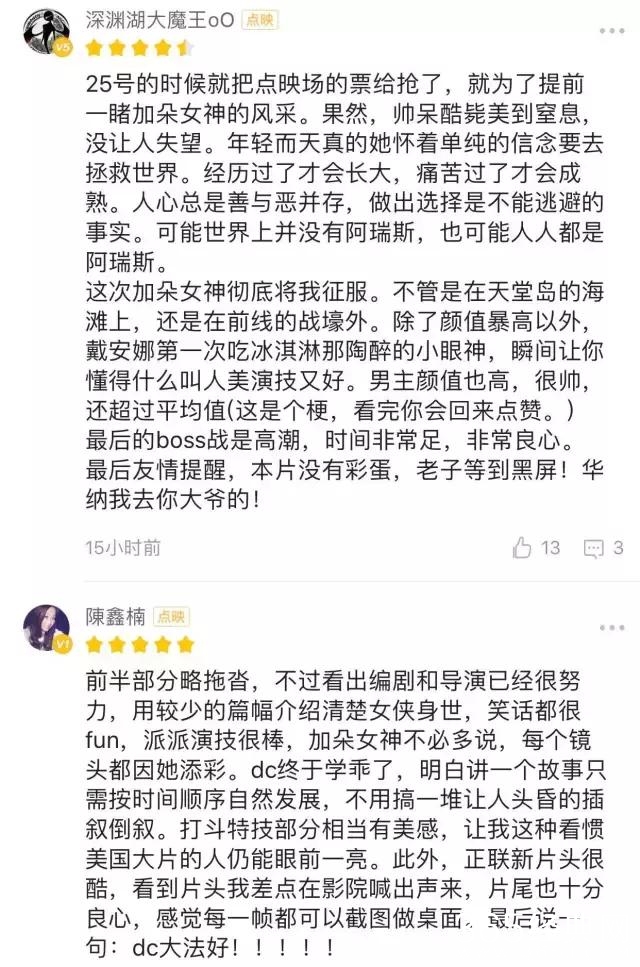
Task: Open overflow menu on 深渊湖大魔王oO's review
Action: [x=607, y=30]
